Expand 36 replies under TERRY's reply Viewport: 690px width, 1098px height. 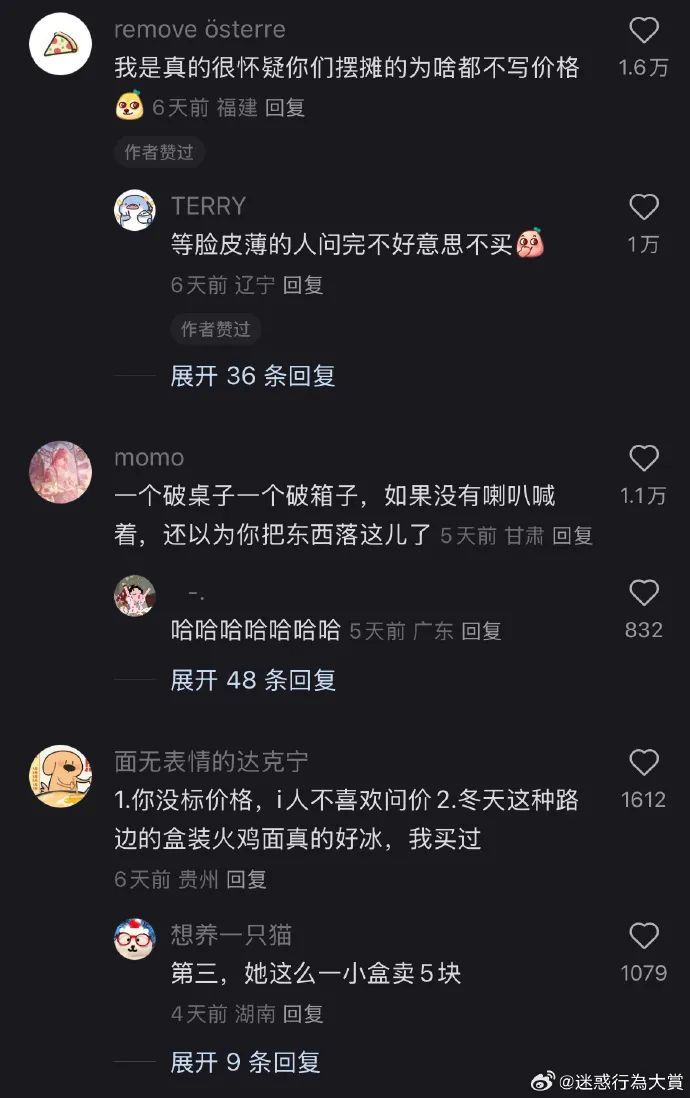pyautogui.click(x=252, y=376)
